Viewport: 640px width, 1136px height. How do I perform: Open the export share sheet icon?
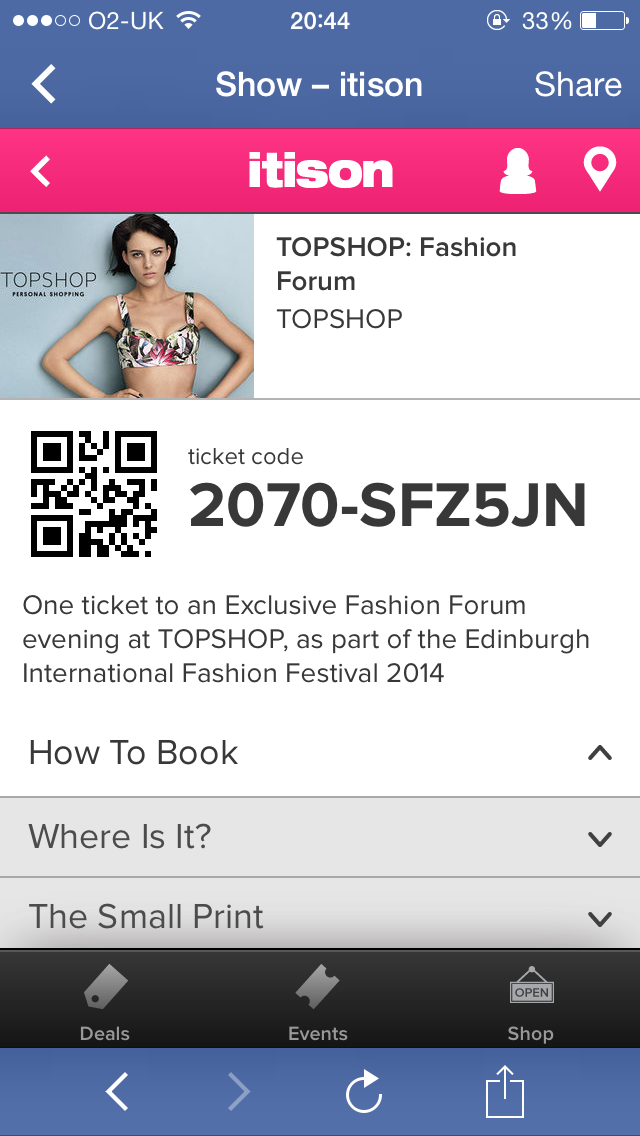tap(505, 1092)
